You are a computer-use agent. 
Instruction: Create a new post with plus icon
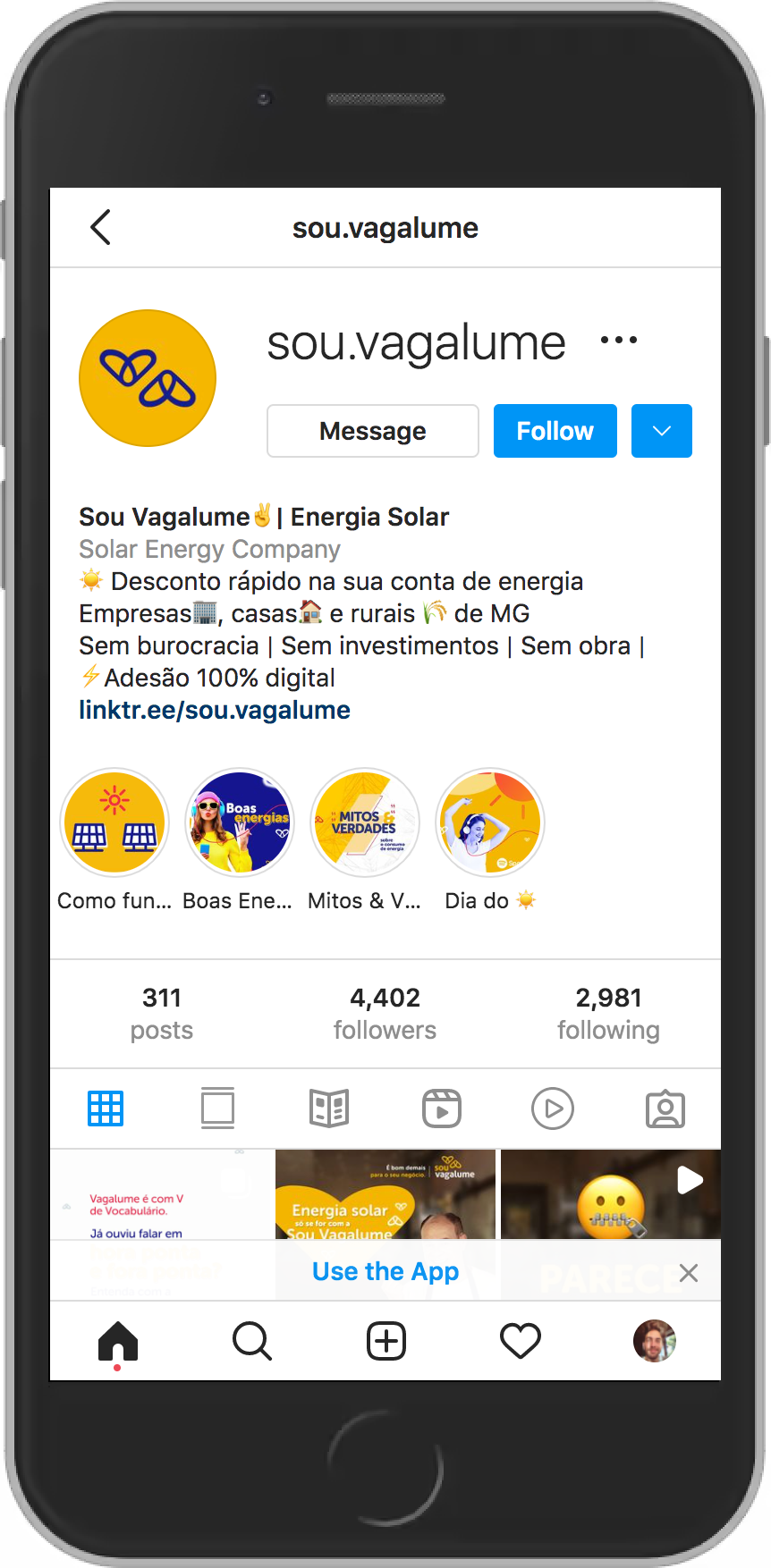[386, 1341]
